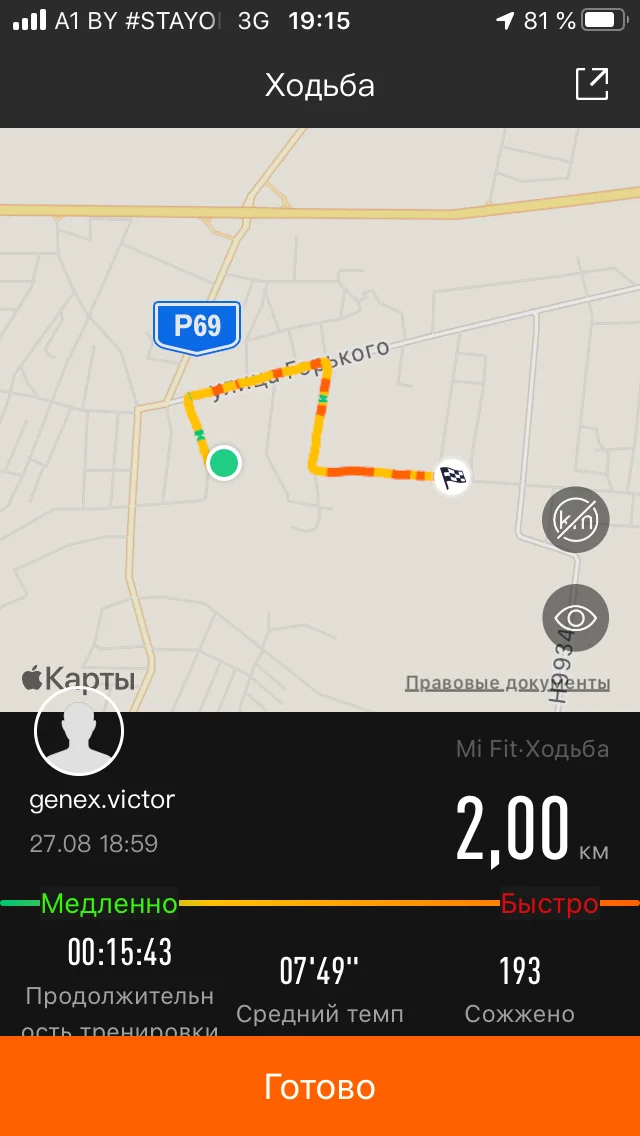
Task: Tap the orange Готово button
Action: (x=320, y=1086)
